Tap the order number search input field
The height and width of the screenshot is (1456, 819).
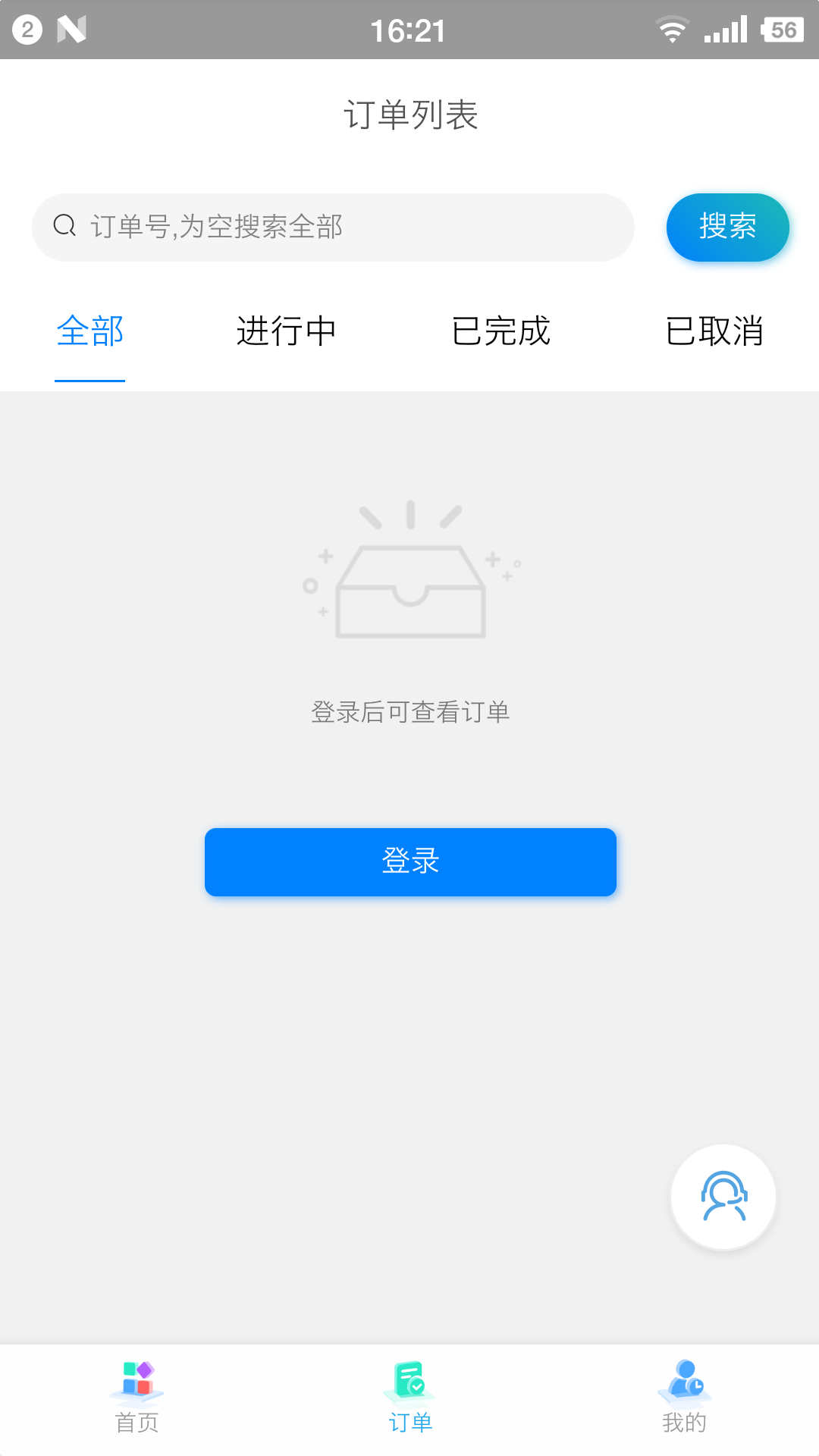coord(334,226)
